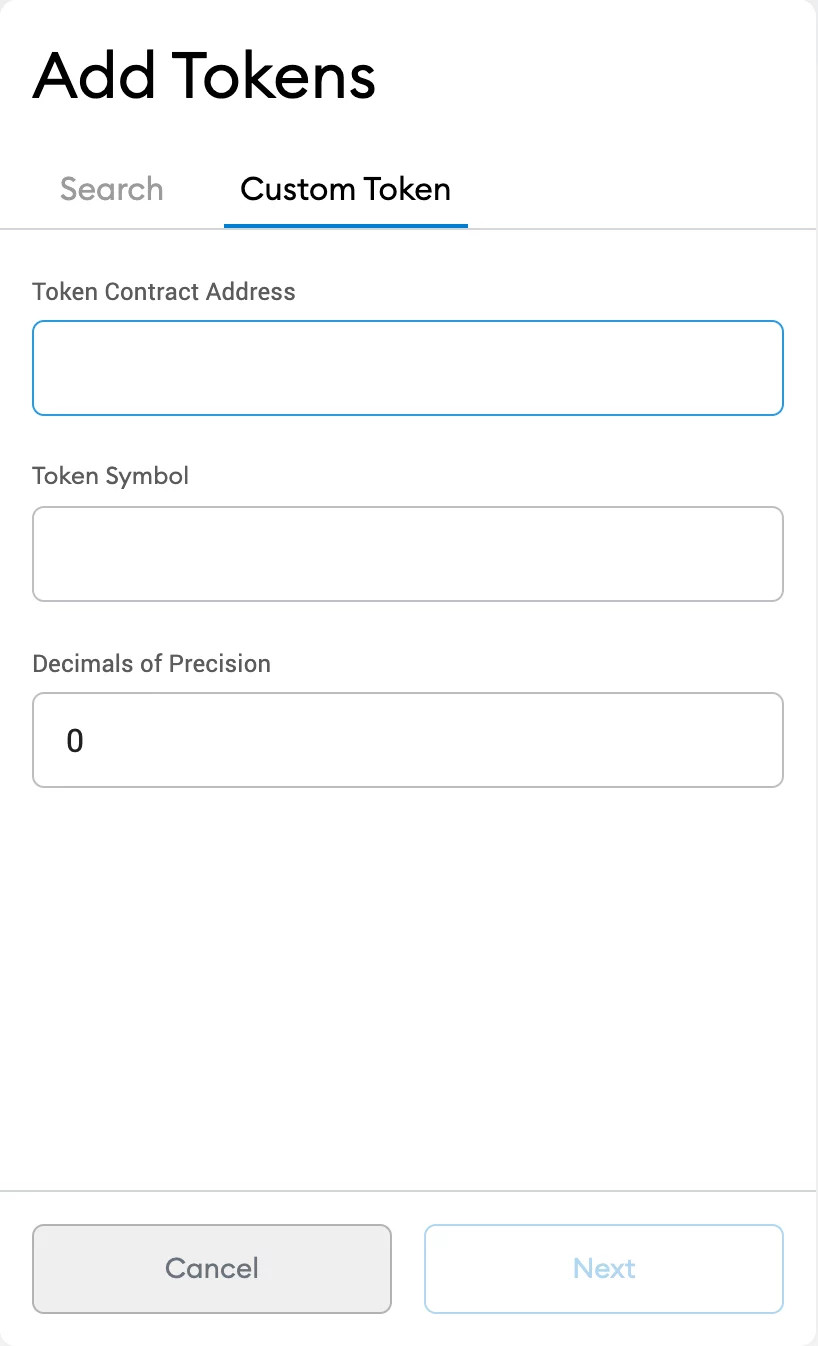Switch to the Search tab
The image size is (818, 1346).
tap(111, 189)
